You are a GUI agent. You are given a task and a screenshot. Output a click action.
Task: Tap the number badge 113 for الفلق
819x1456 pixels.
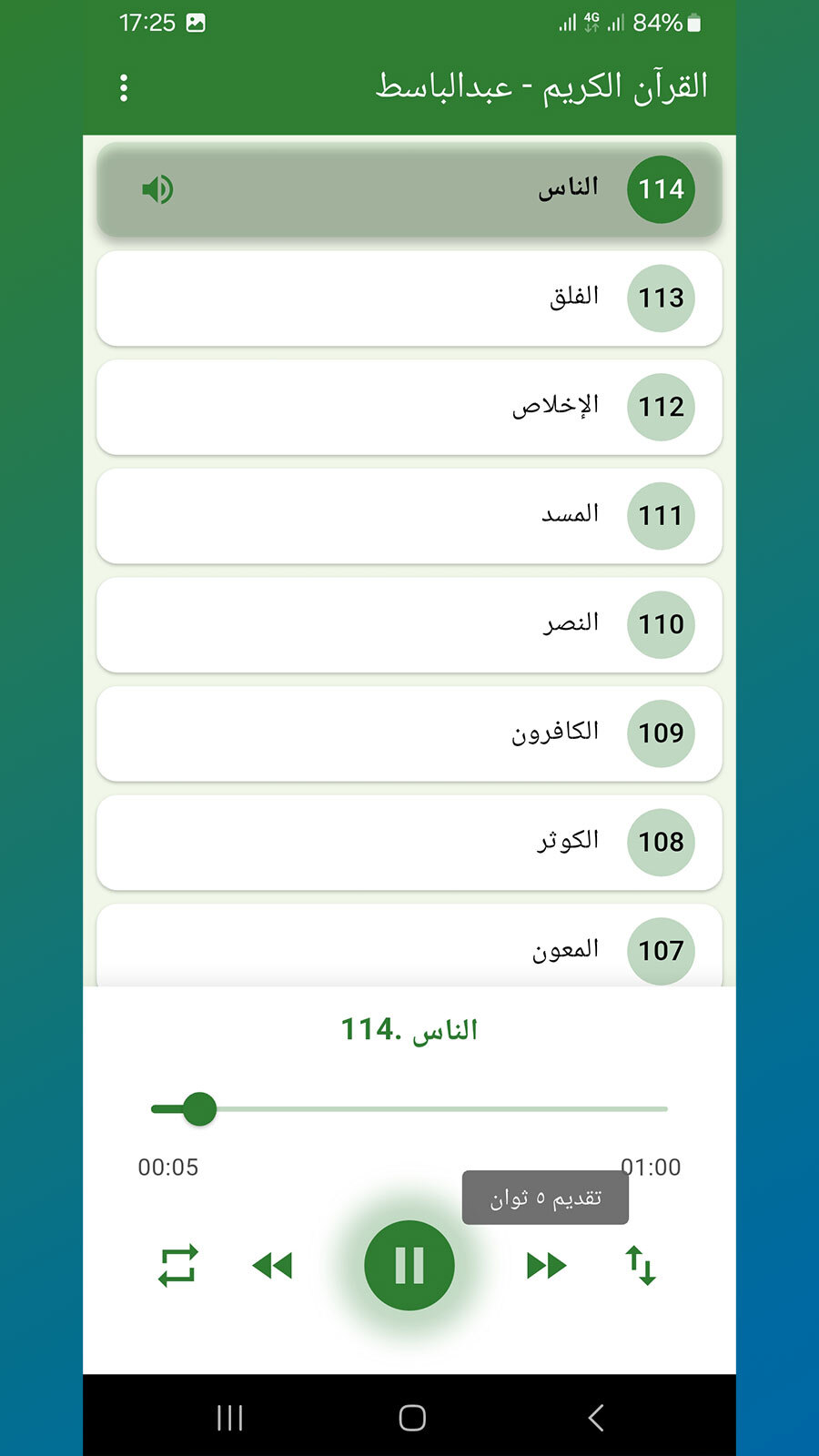pos(662,298)
